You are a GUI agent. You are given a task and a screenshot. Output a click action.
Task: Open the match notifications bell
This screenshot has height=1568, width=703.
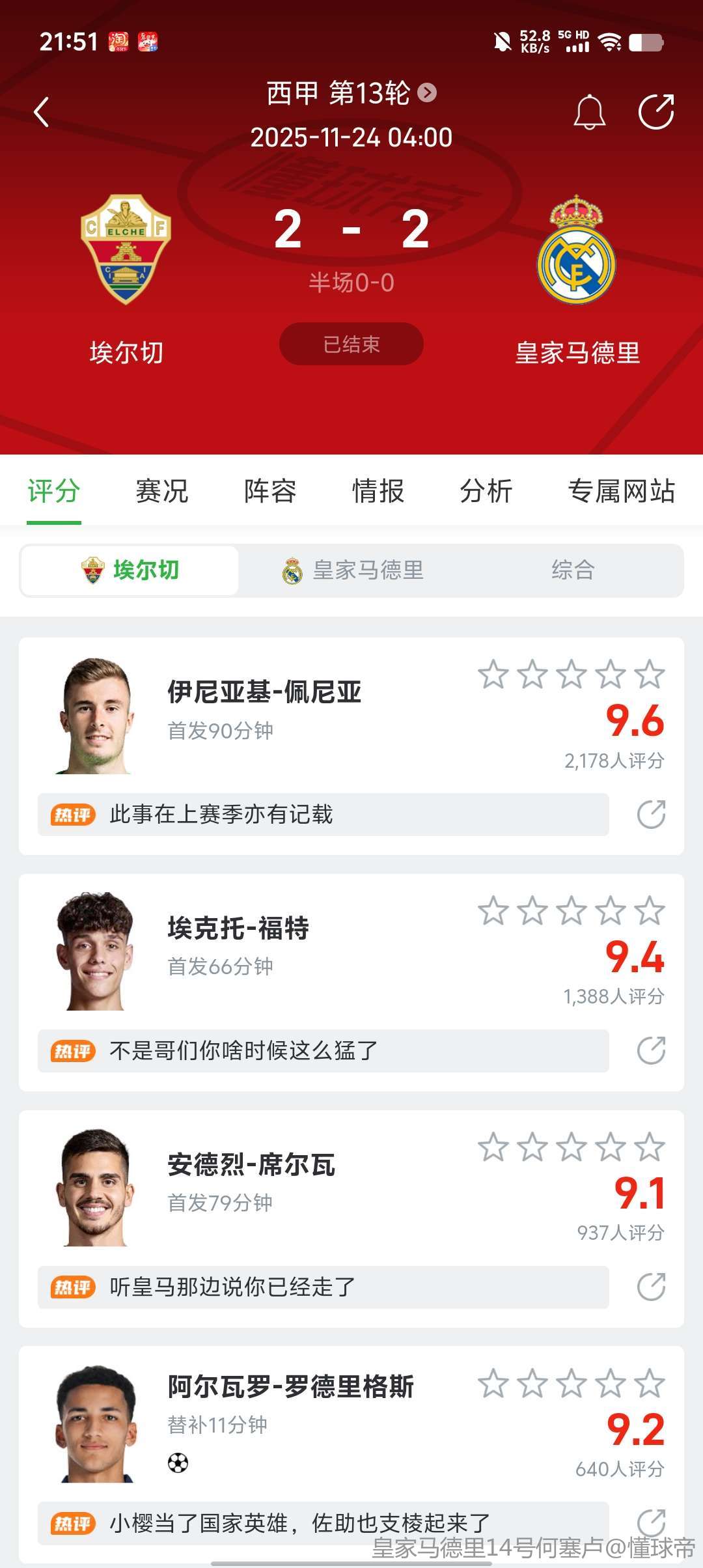(589, 112)
